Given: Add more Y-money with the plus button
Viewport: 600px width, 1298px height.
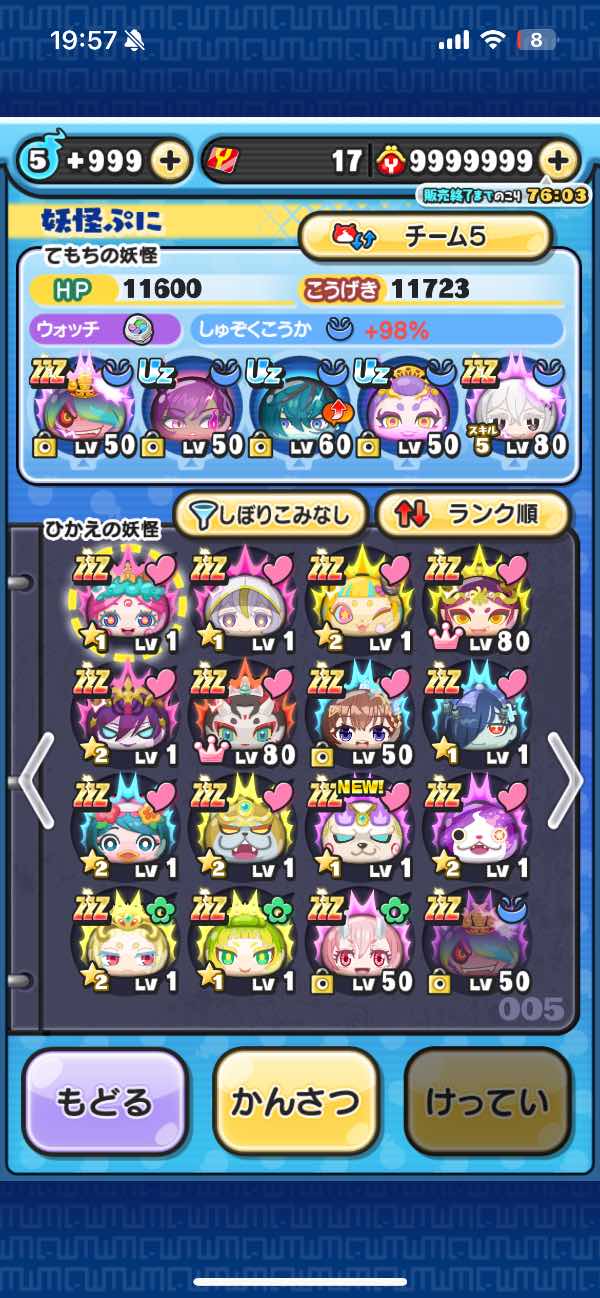Looking at the screenshot, I should pos(560,160).
